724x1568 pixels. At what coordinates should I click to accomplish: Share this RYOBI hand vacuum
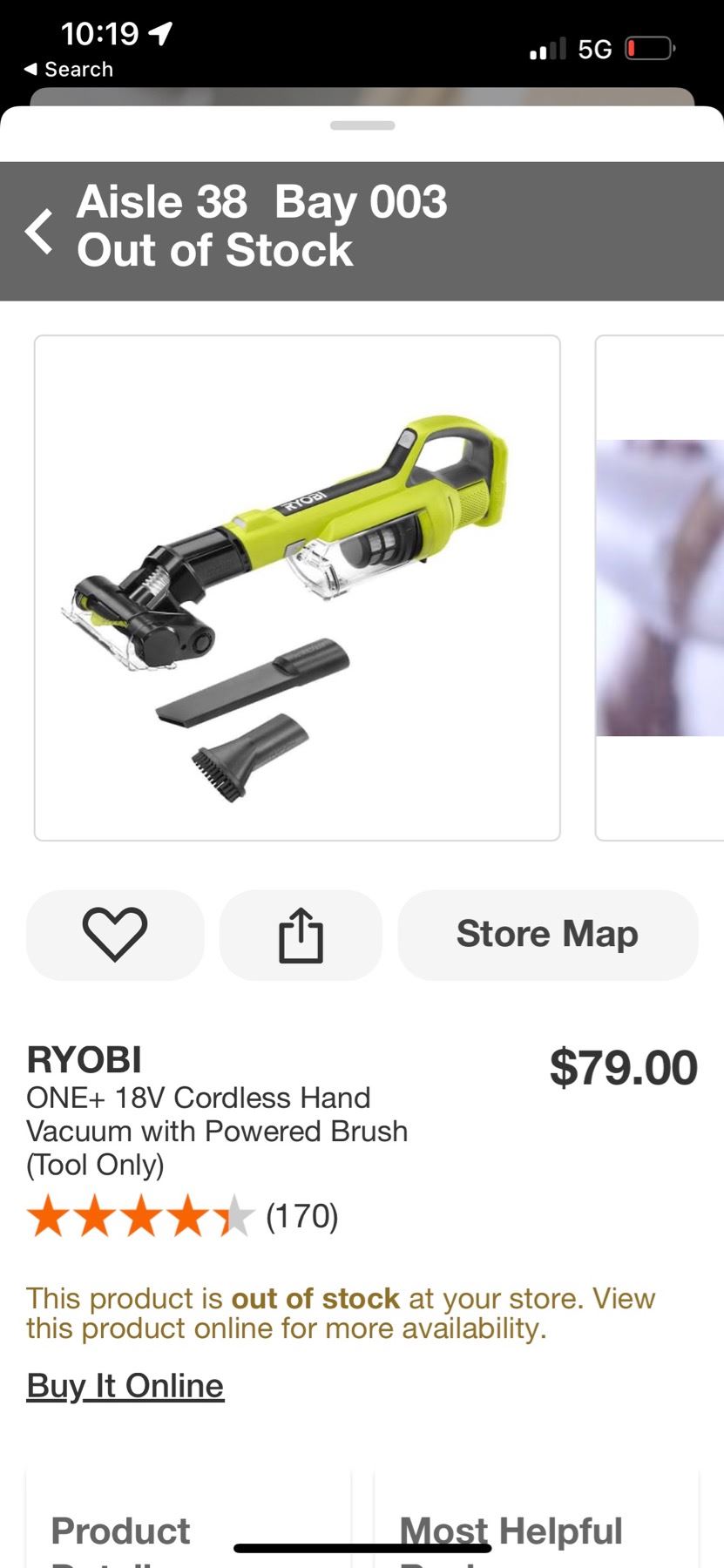tap(301, 935)
